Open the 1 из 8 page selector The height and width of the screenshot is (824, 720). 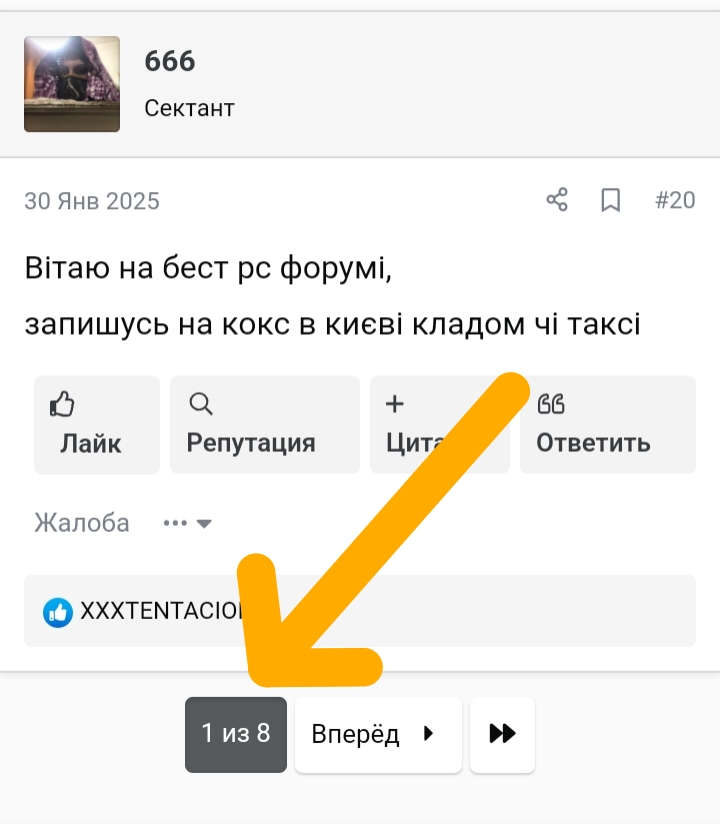pyautogui.click(x=236, y=734)
